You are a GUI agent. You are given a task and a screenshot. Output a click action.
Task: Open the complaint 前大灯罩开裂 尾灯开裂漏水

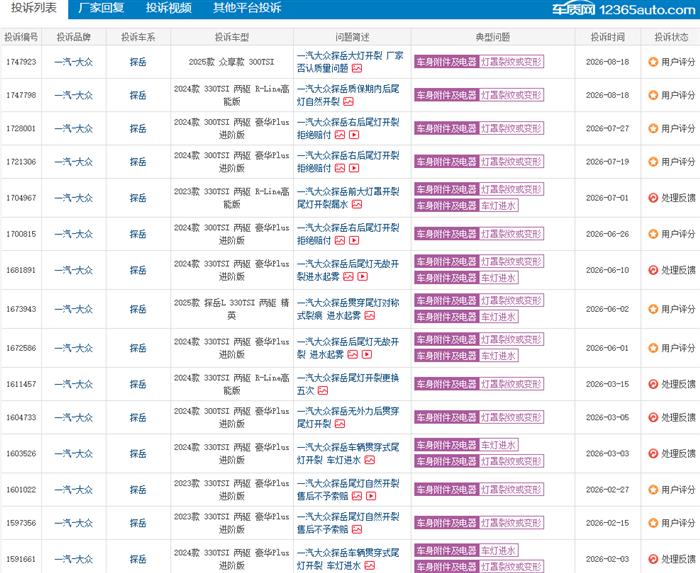point(348,198)
